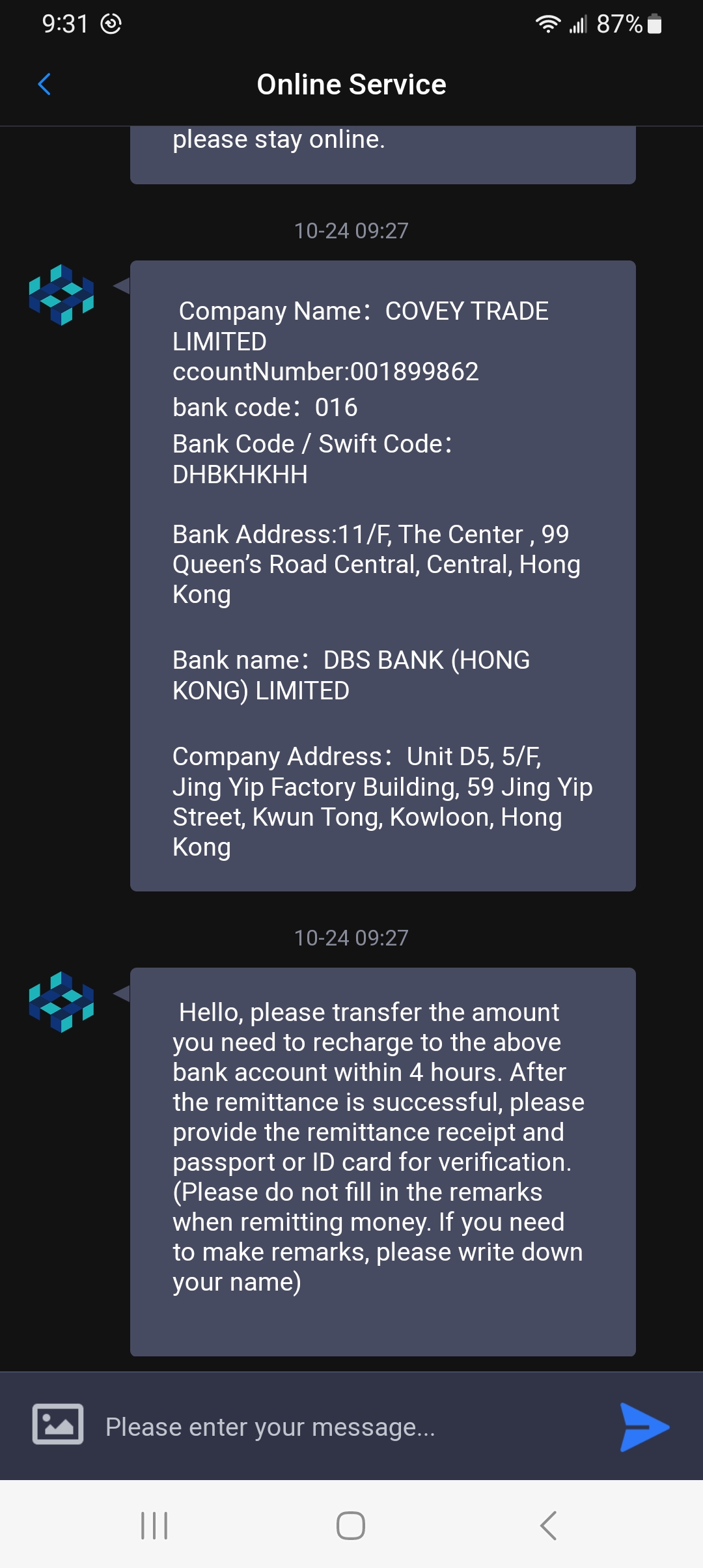Go back from Online Service chat

(x=44, y=84)
